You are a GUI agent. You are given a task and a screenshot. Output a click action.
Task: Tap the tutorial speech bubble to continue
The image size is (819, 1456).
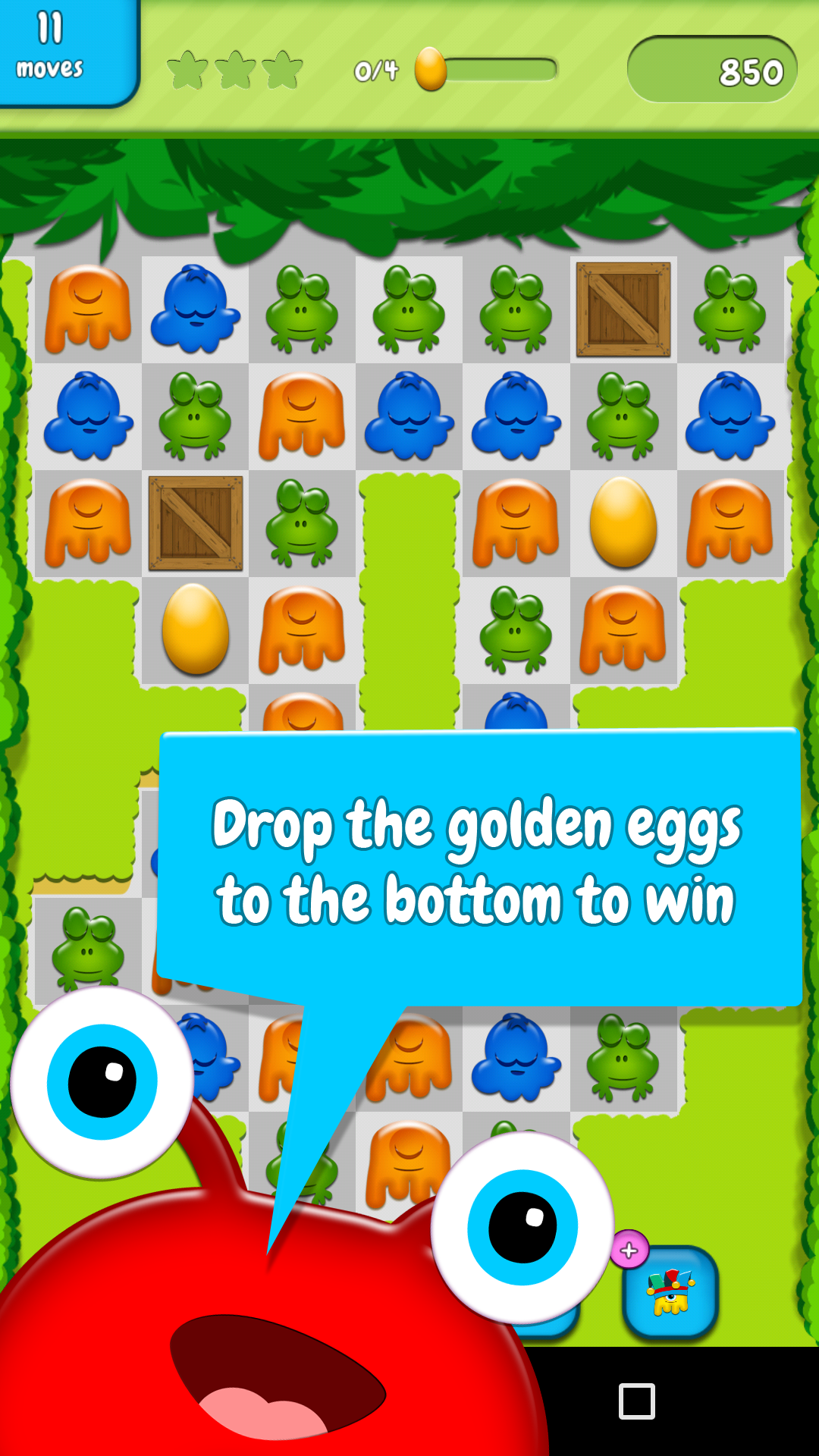[479, 864]
